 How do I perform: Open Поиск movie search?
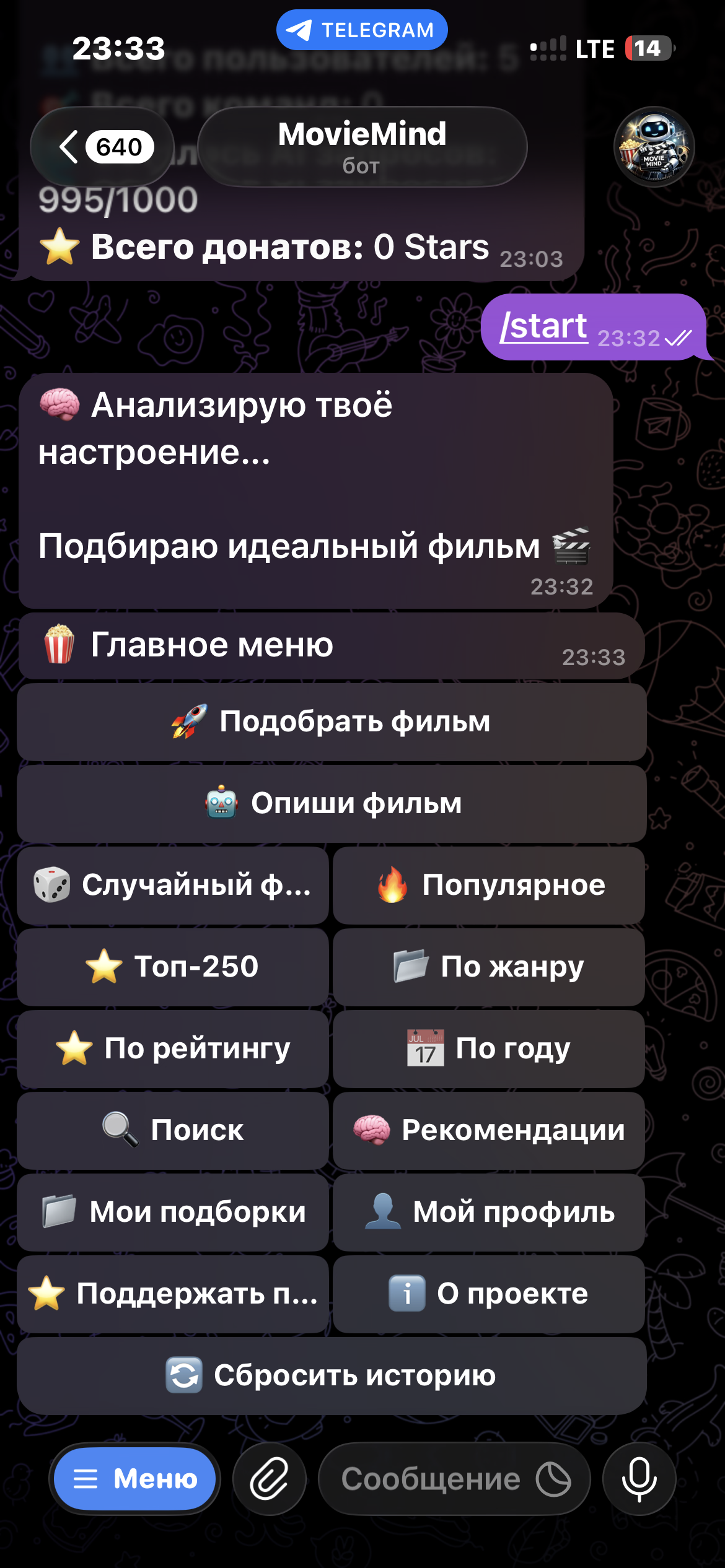point(173,1130)
